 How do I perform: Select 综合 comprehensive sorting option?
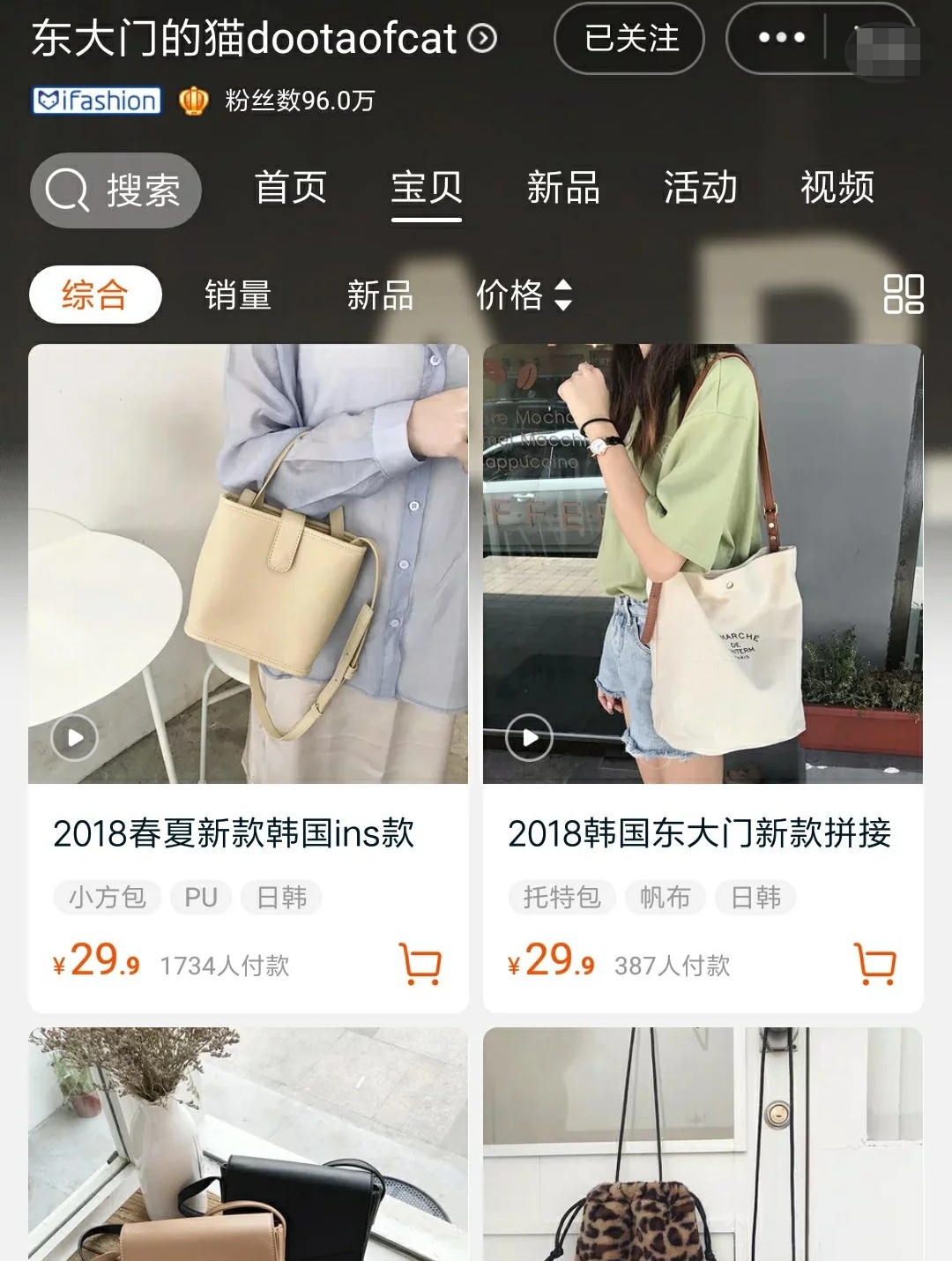pyautogui.click(x=94, y=293)
